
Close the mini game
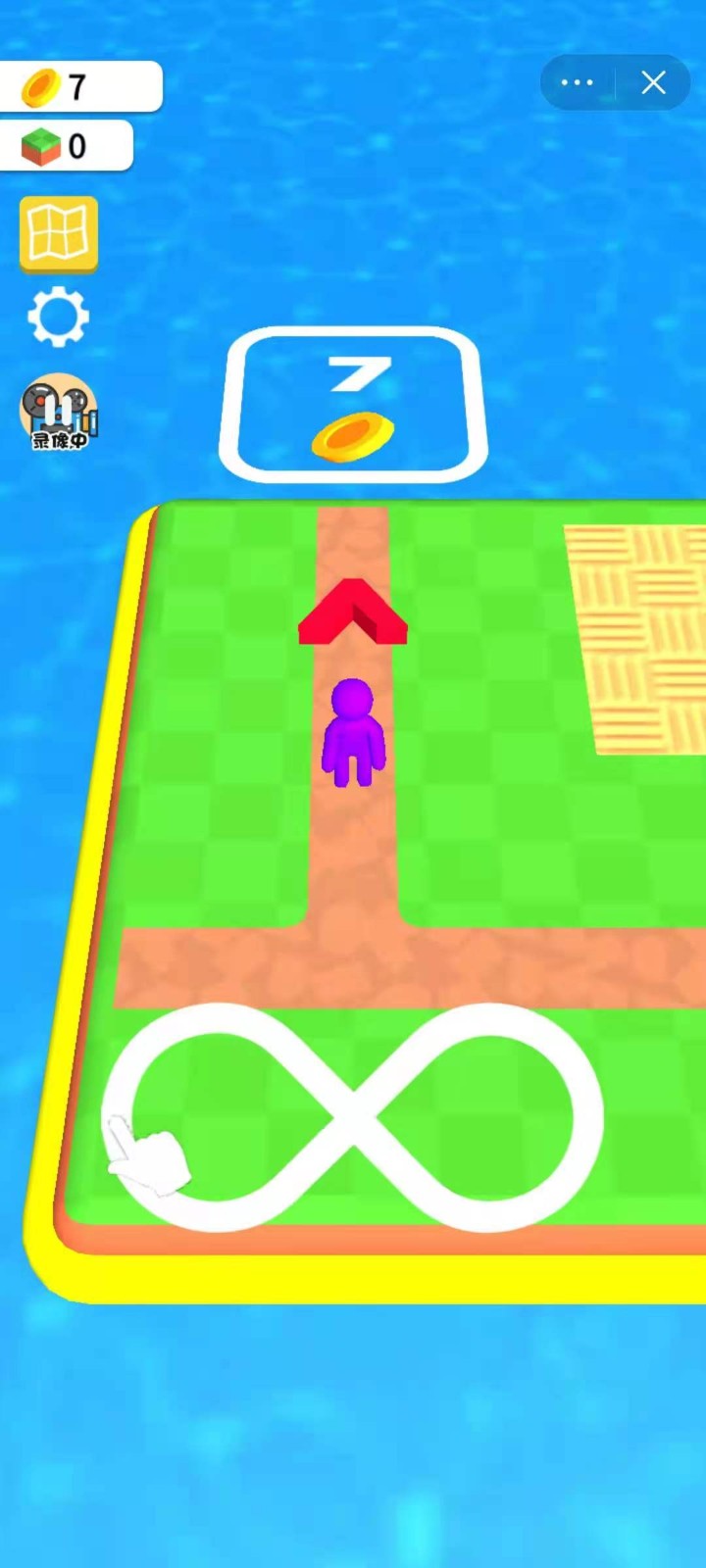[x=654, y=82]
